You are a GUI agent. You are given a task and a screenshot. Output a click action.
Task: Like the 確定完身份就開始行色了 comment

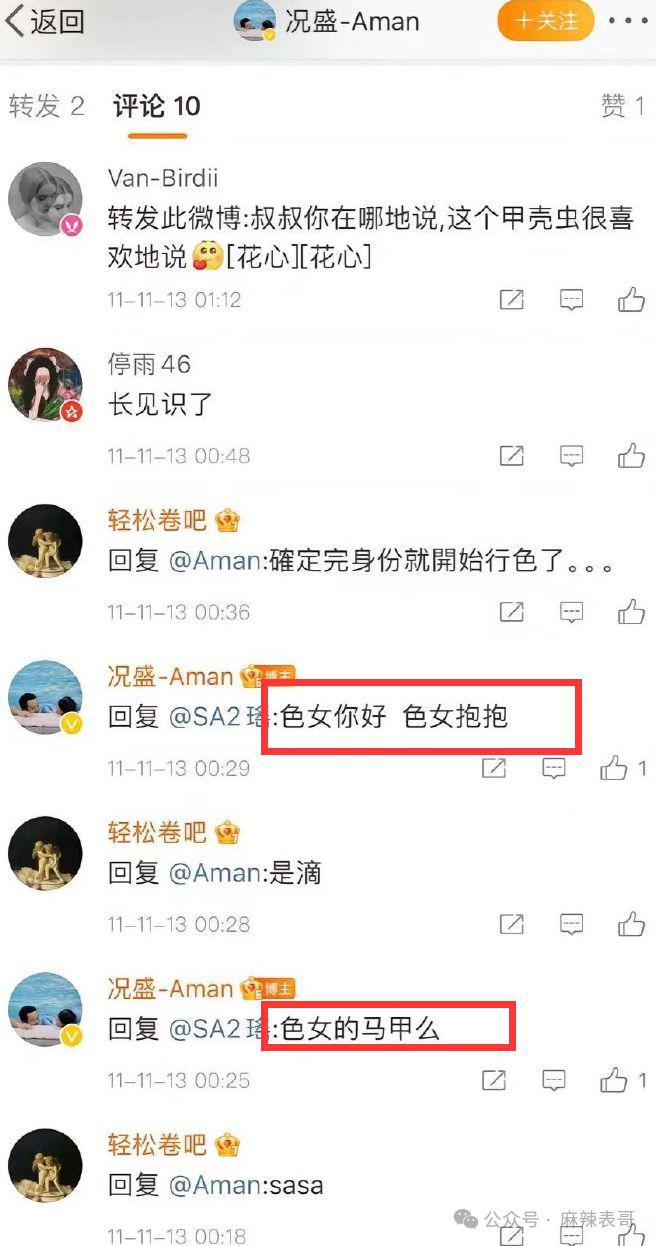coord(630,611)
